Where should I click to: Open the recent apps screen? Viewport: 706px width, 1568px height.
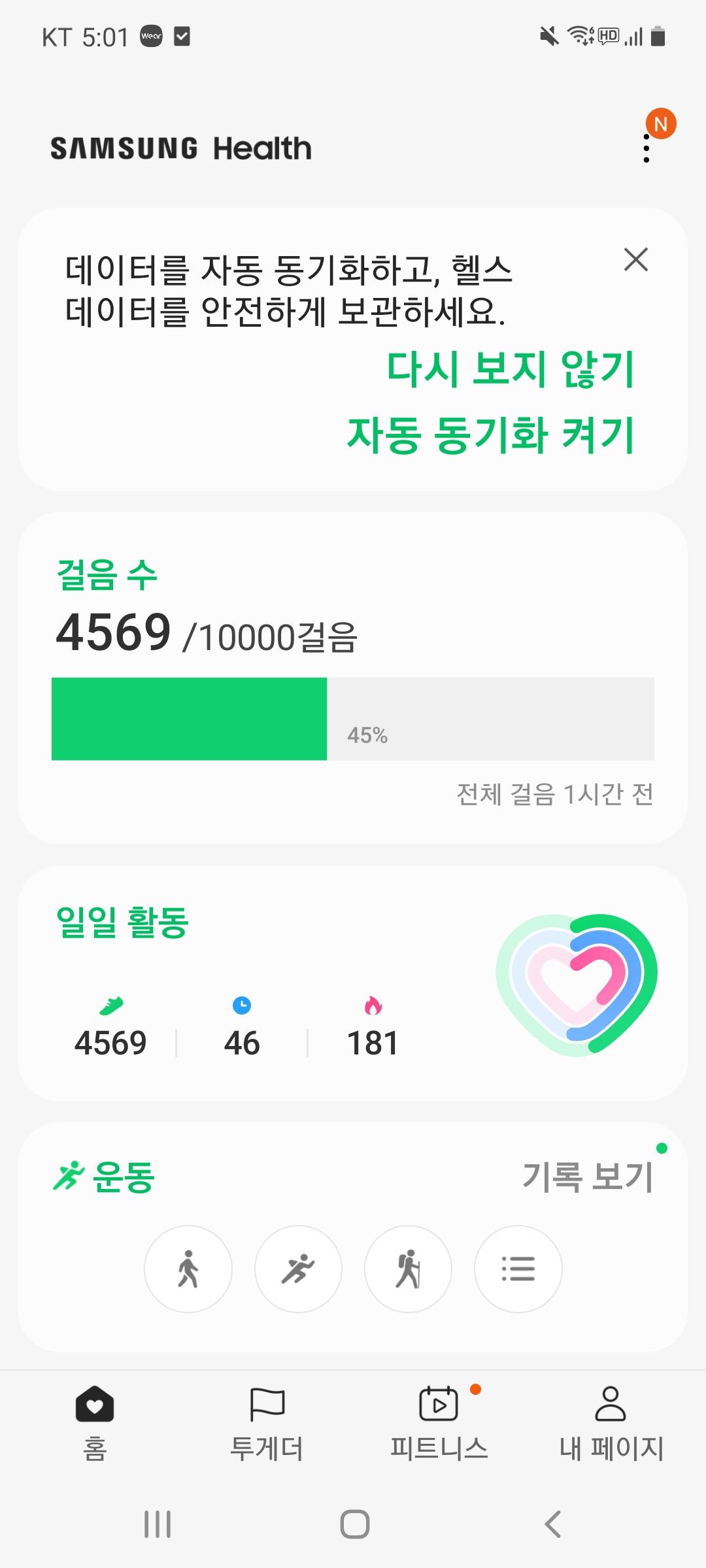click(x=158, y=1524)
